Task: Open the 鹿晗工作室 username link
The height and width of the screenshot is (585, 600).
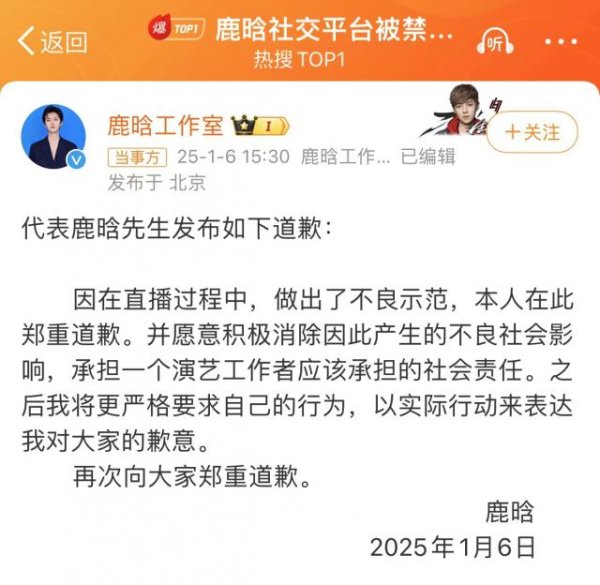Action: point(165,124)
